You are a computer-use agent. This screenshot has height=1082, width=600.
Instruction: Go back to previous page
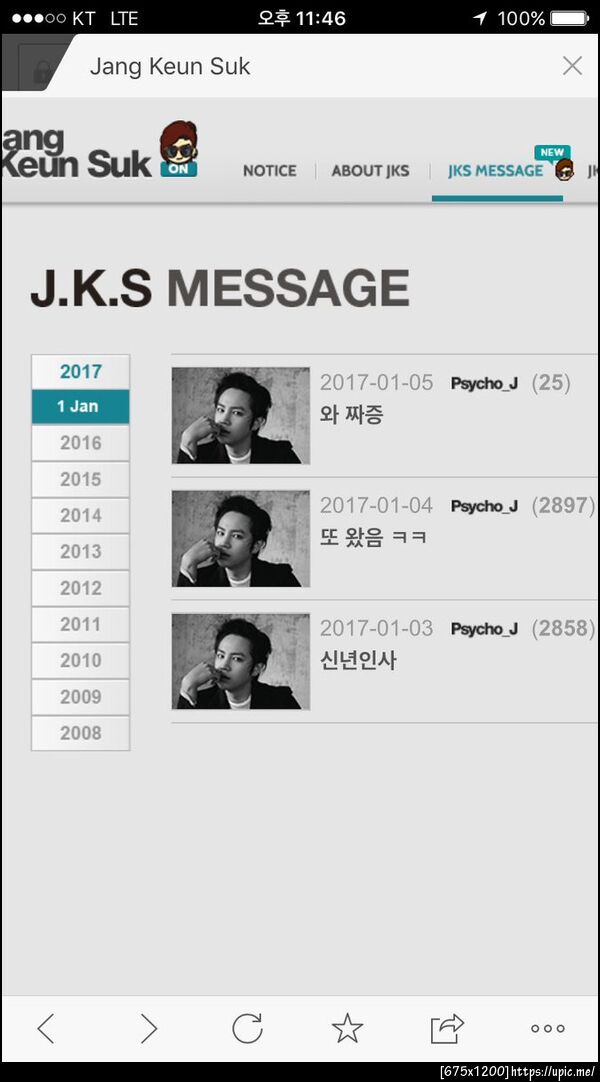46,1027
